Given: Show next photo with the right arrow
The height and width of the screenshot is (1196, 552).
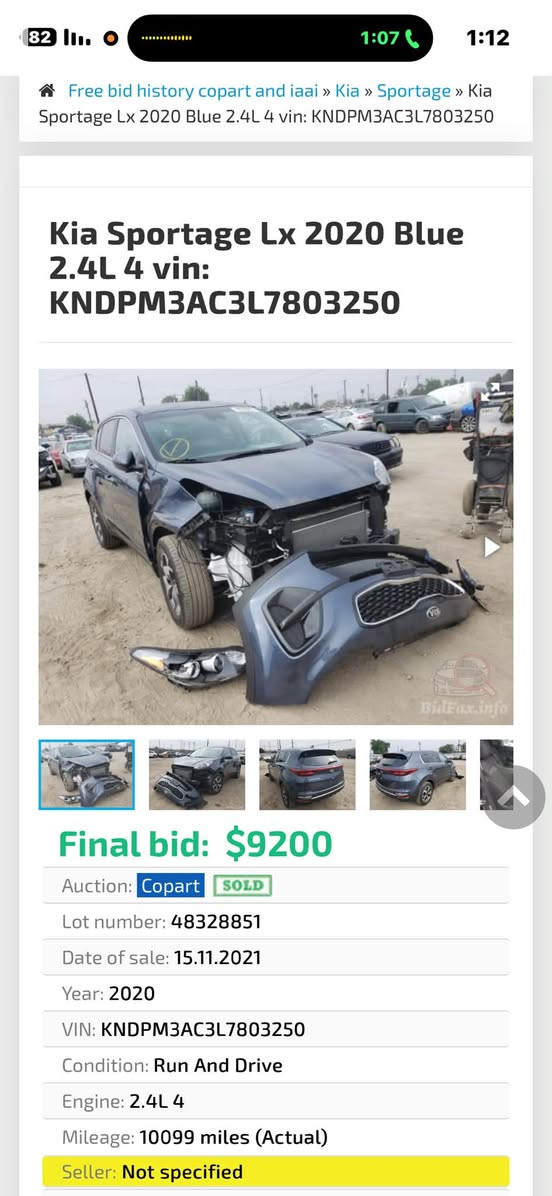Looking at the screenshot, I should click(492, 547).
